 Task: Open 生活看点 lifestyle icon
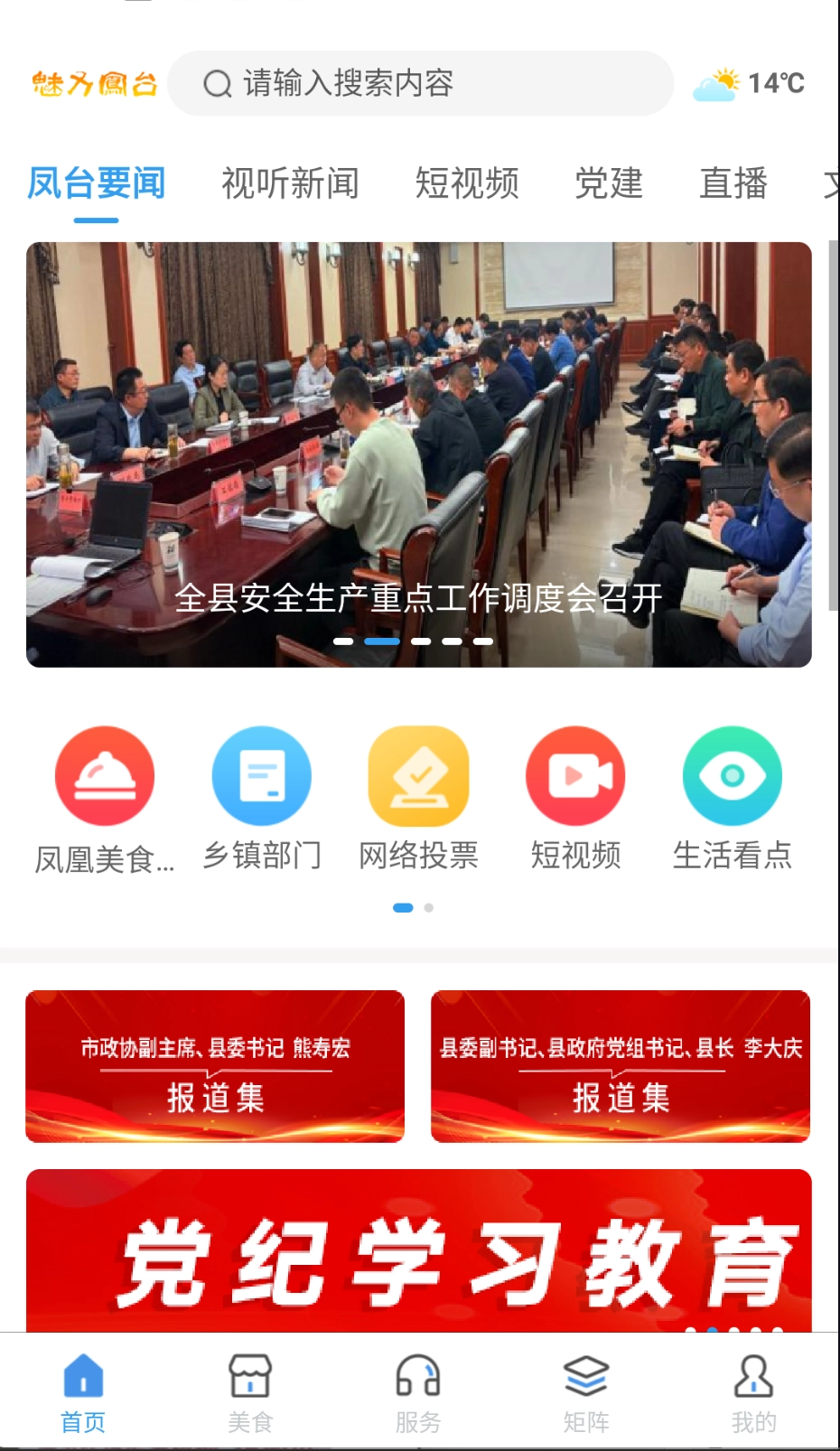pyautogui.click(x=733, y=776)
